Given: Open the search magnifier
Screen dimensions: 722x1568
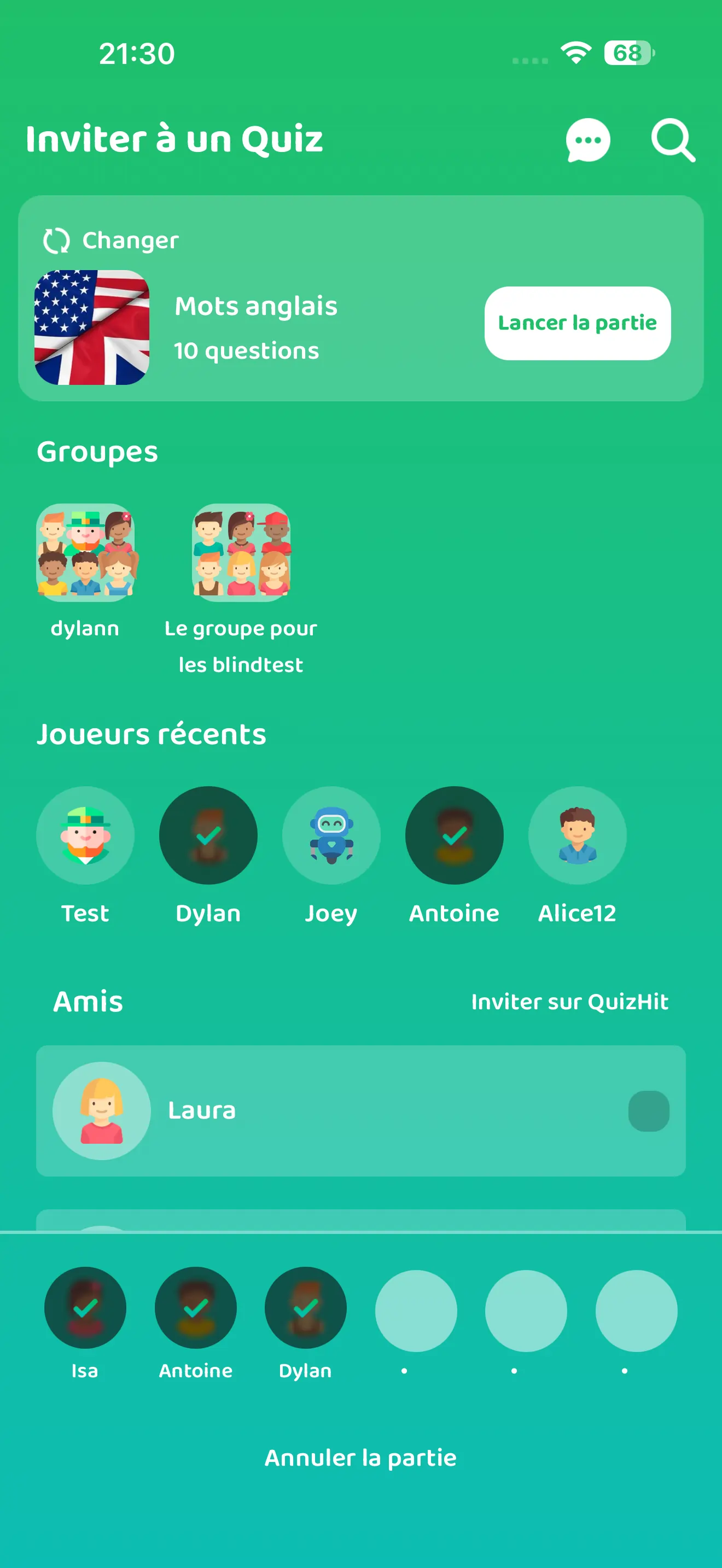Looking at the screenshot, I should 673,140.
